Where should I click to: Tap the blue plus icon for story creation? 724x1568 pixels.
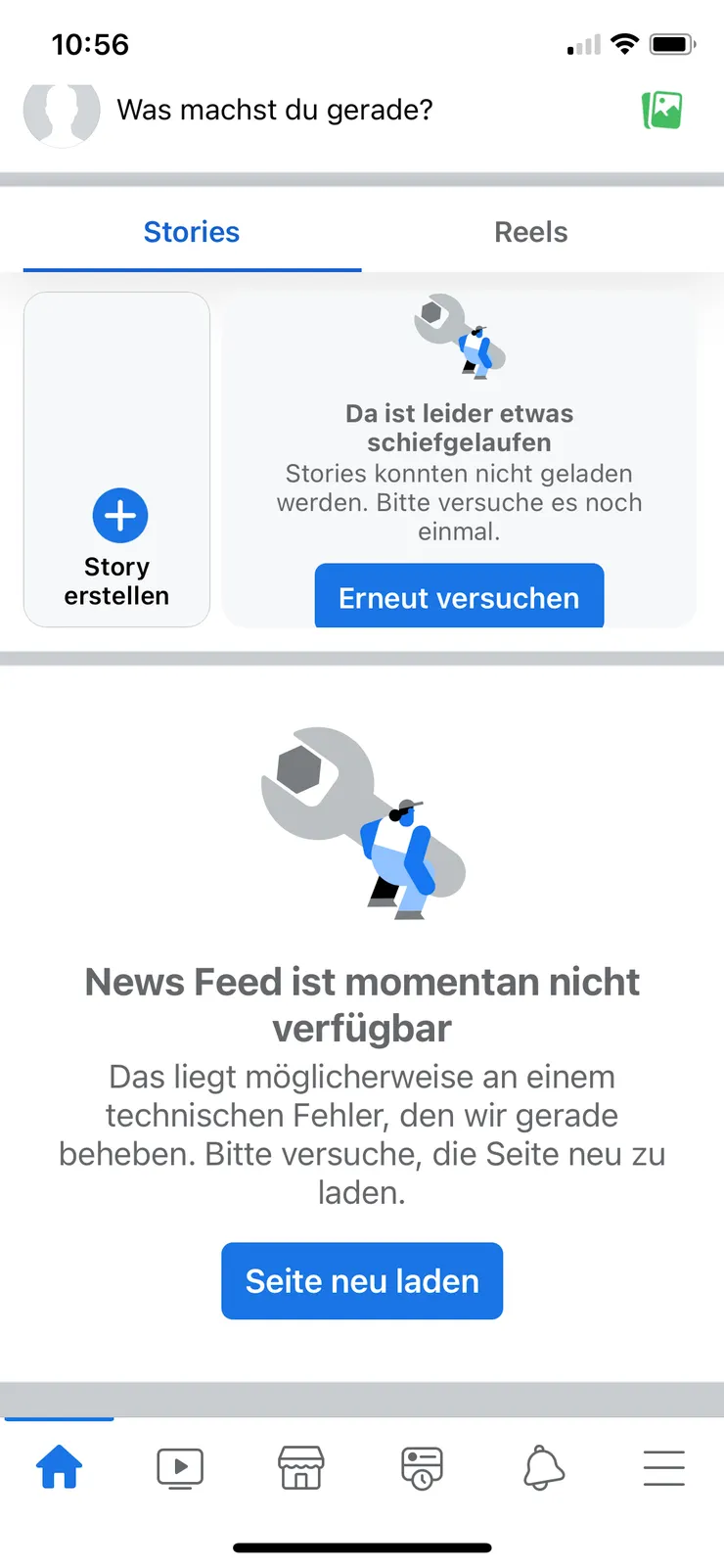[x=118, y=515]
